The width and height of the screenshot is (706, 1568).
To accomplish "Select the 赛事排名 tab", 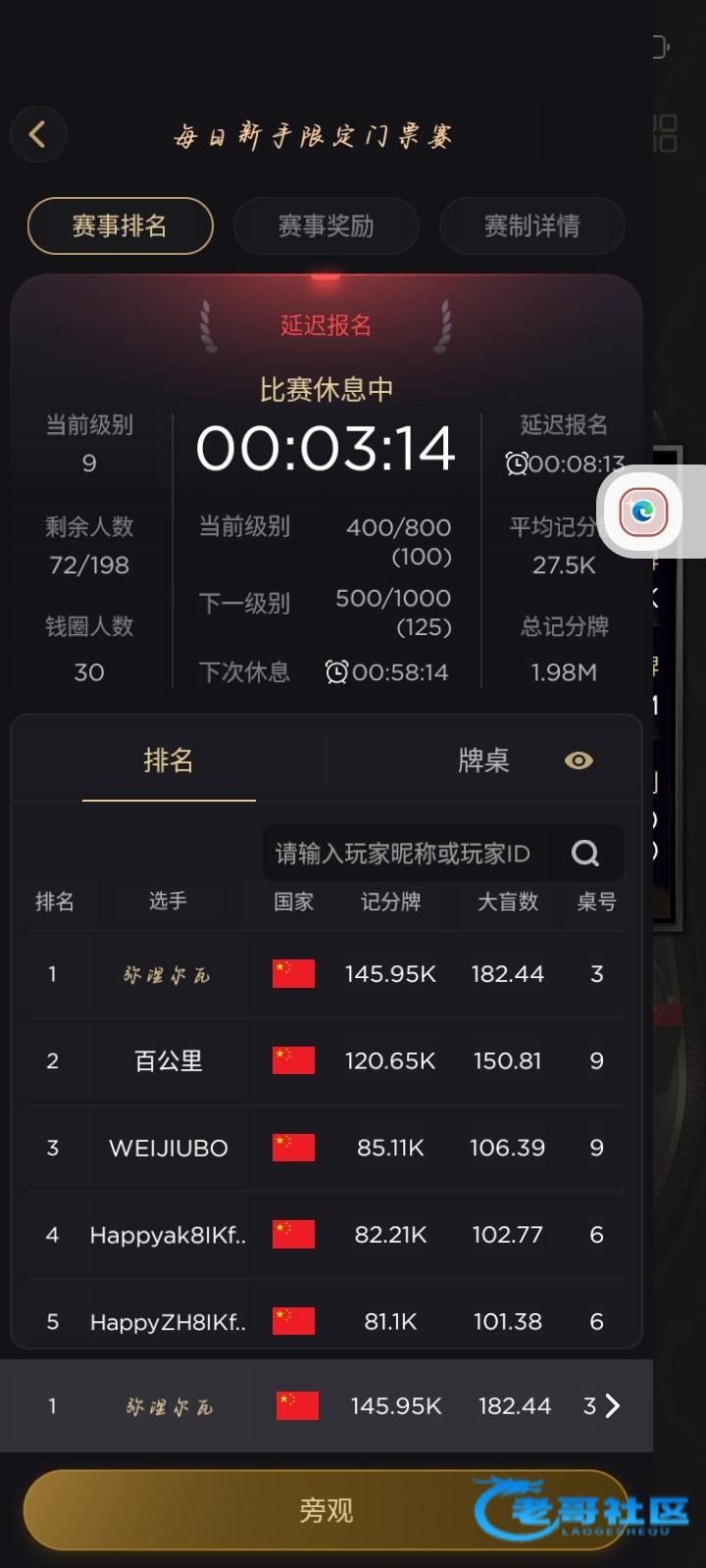I will (120, 226).
